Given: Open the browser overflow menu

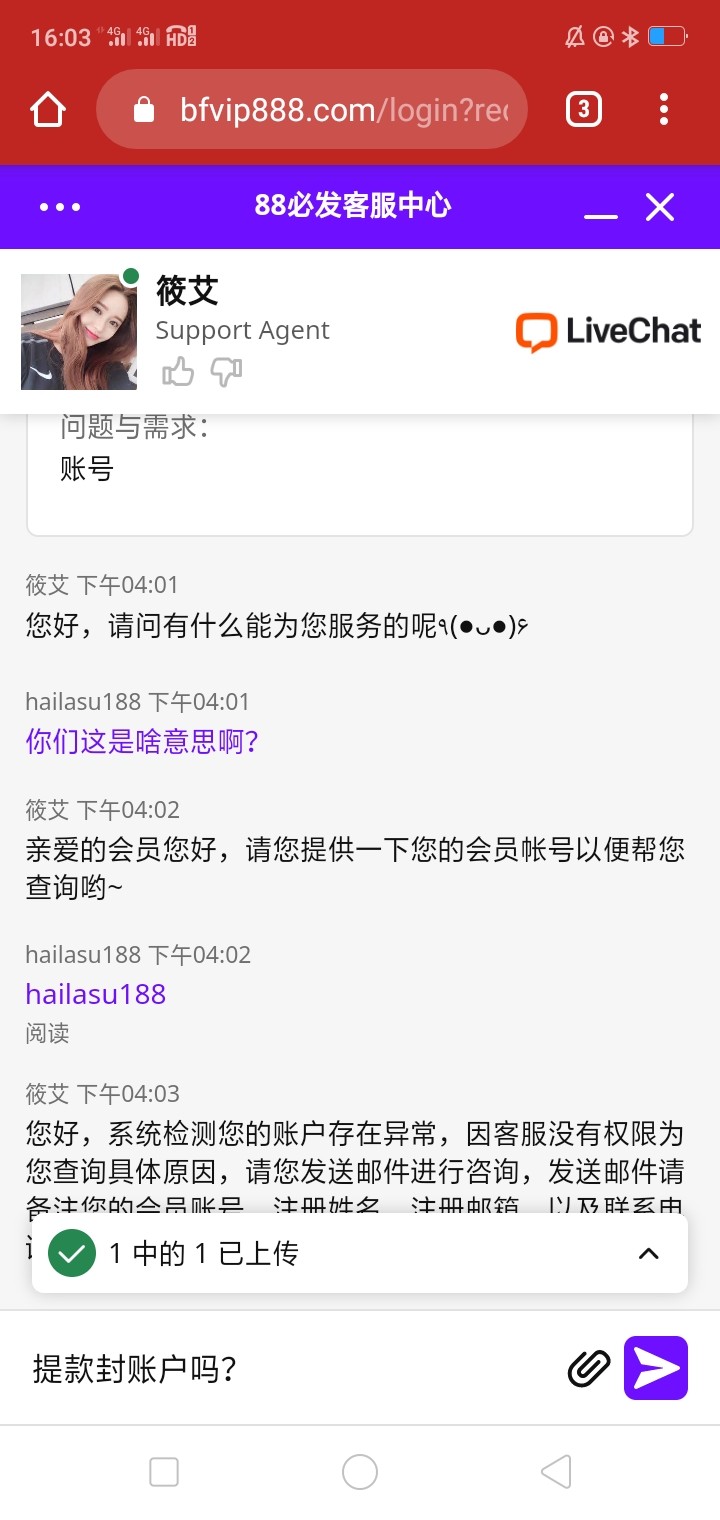Looking at the screenshot, I should click(664, 109).
